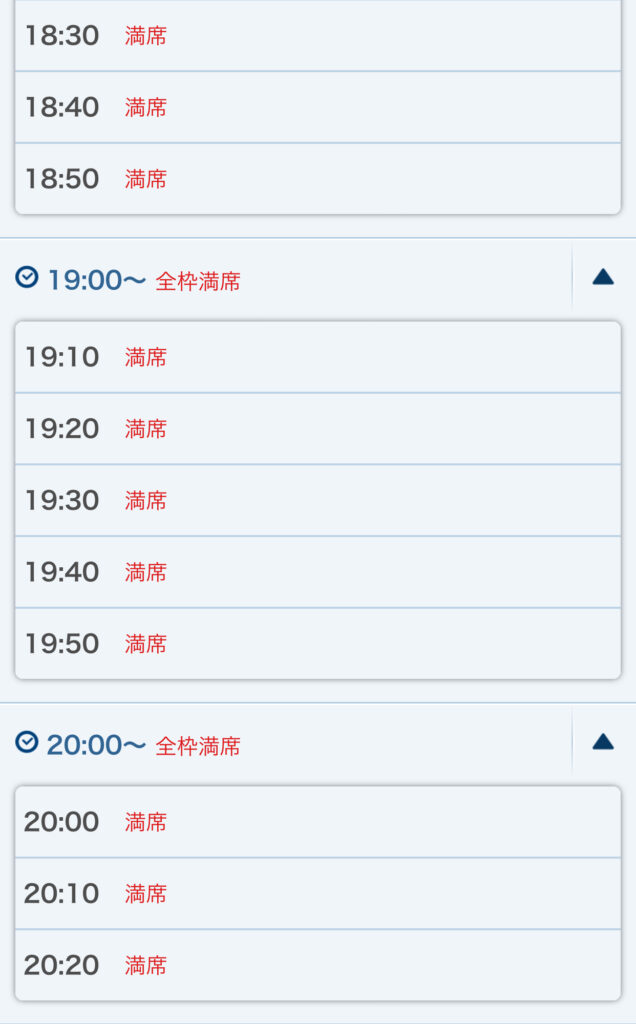Select the 19:10 time slot

pyautogui.click(x=318, y=357)
